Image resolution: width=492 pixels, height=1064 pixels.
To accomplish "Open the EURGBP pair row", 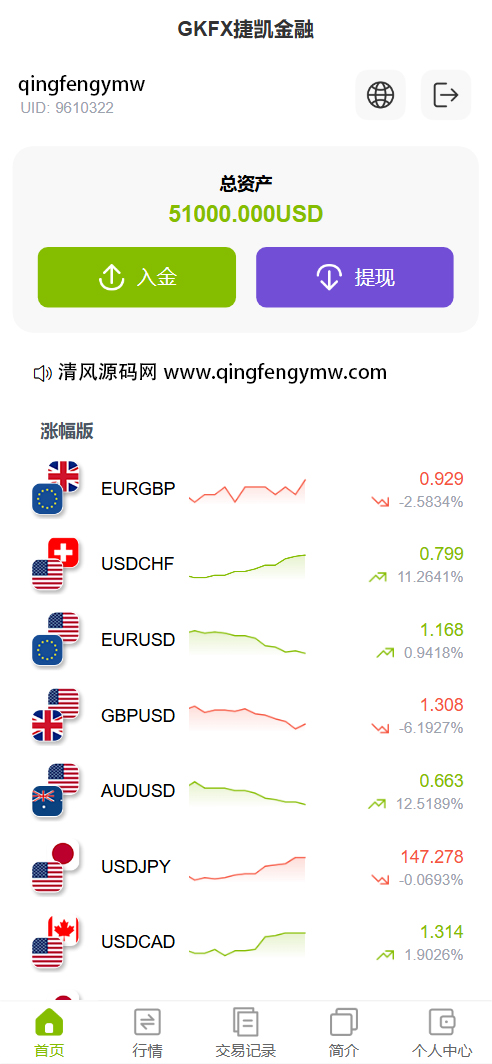I will (x=246, y=489).
